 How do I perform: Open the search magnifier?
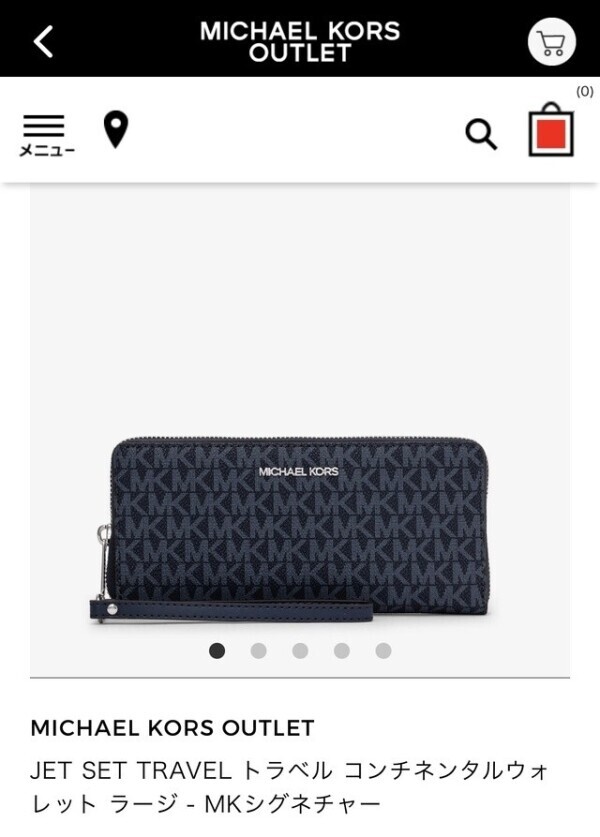(x=481, y=134)
